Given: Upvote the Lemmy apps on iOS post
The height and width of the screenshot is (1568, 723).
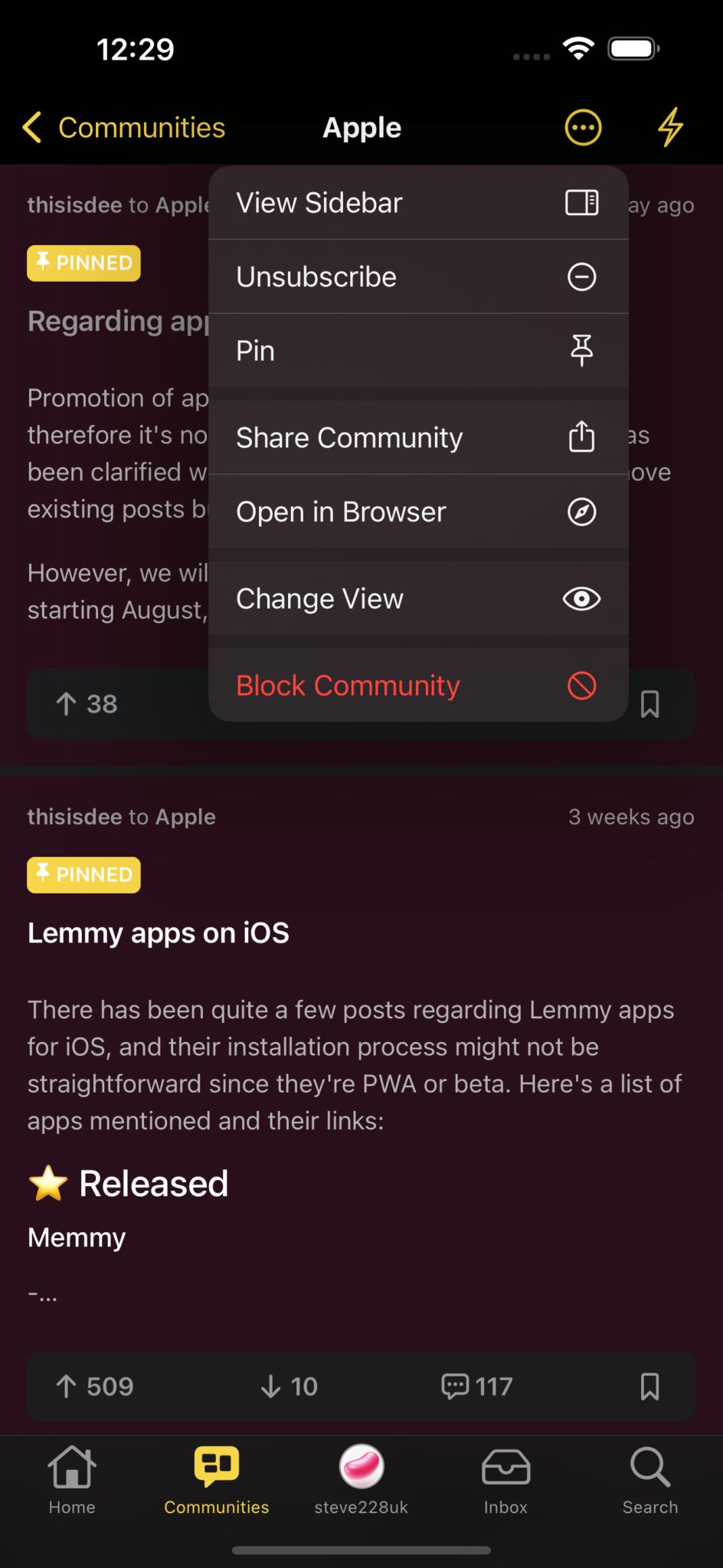Looking at the screenshot, I should click(95, 1386).
